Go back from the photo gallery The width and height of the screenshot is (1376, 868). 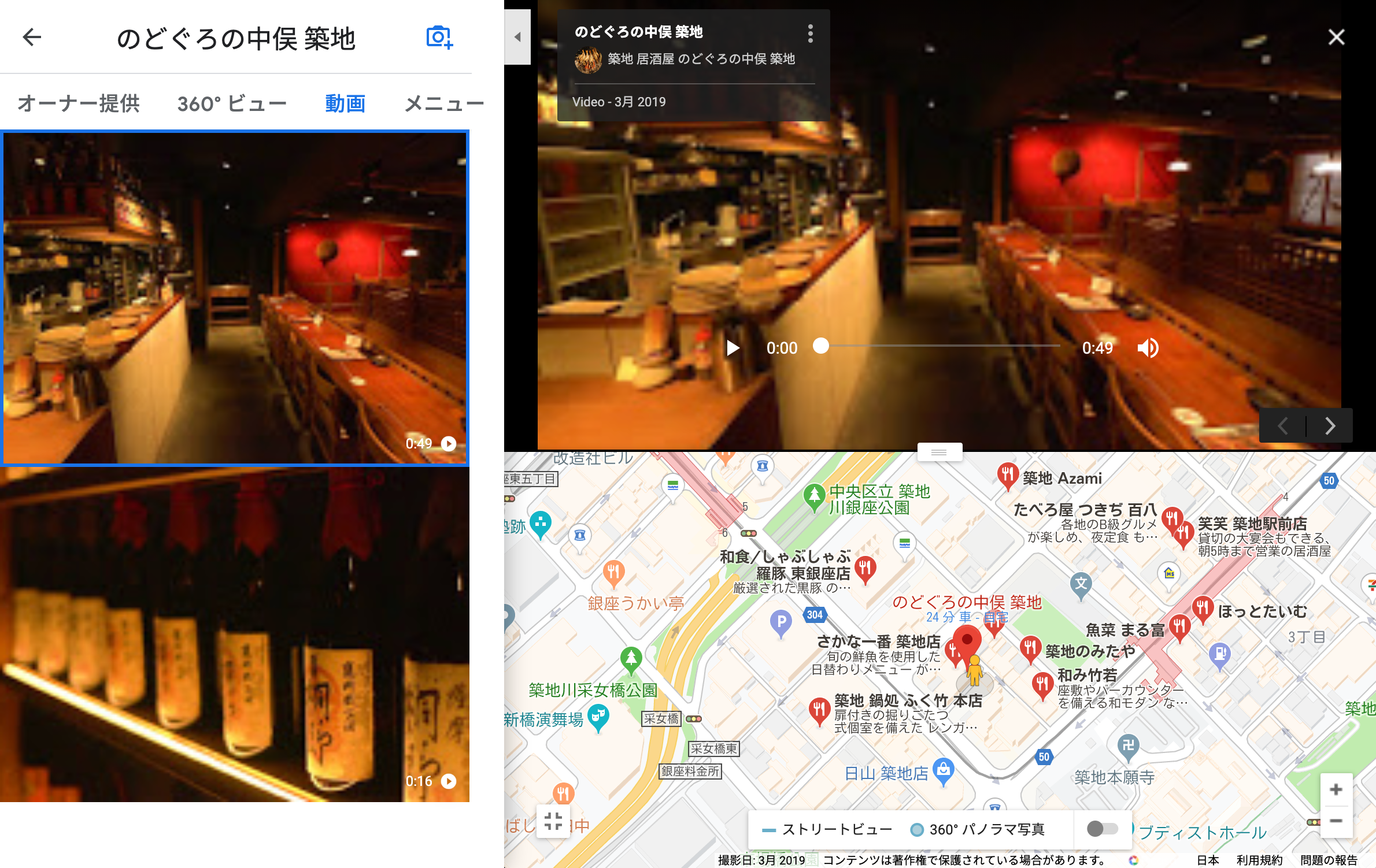tap(32, 38)
